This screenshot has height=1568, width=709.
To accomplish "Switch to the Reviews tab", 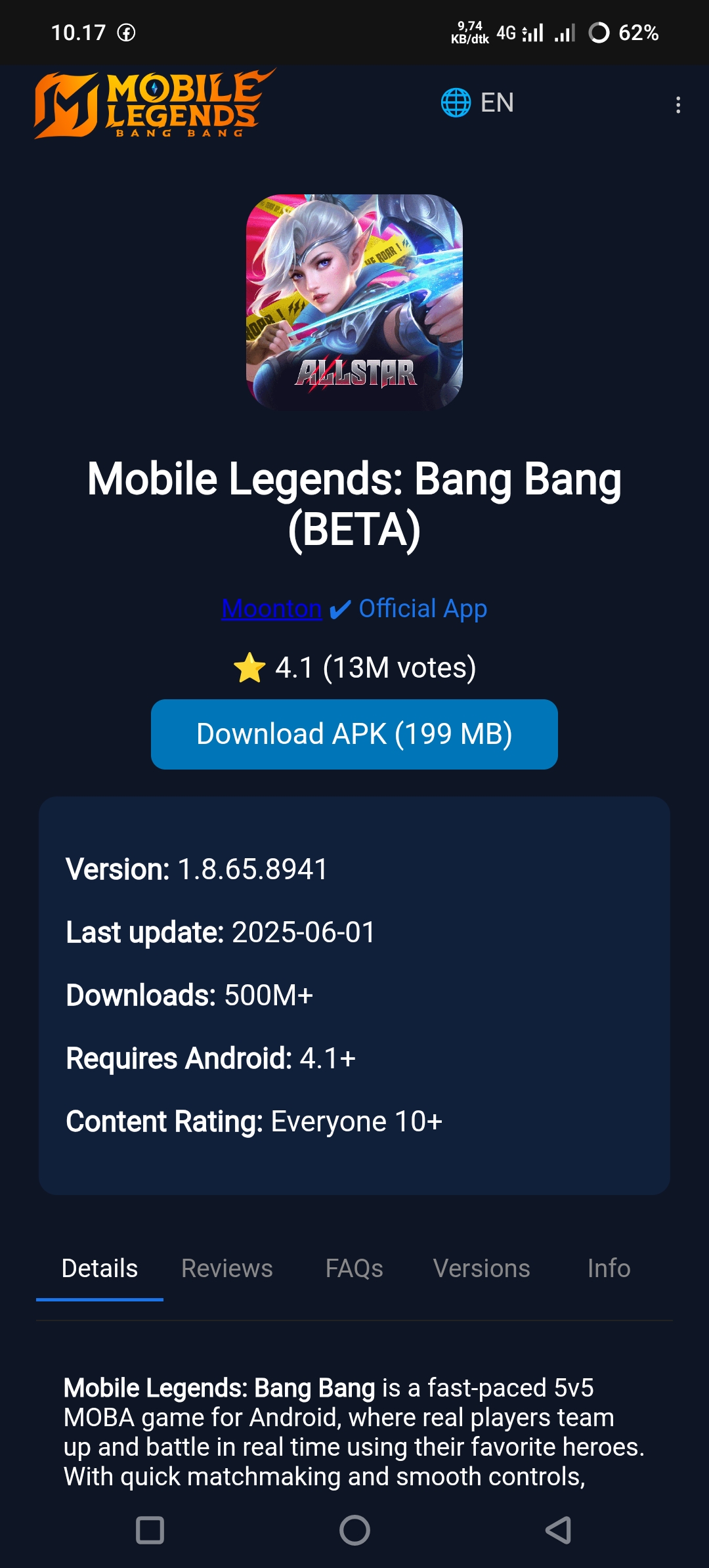I will [x=227, y=1269].
